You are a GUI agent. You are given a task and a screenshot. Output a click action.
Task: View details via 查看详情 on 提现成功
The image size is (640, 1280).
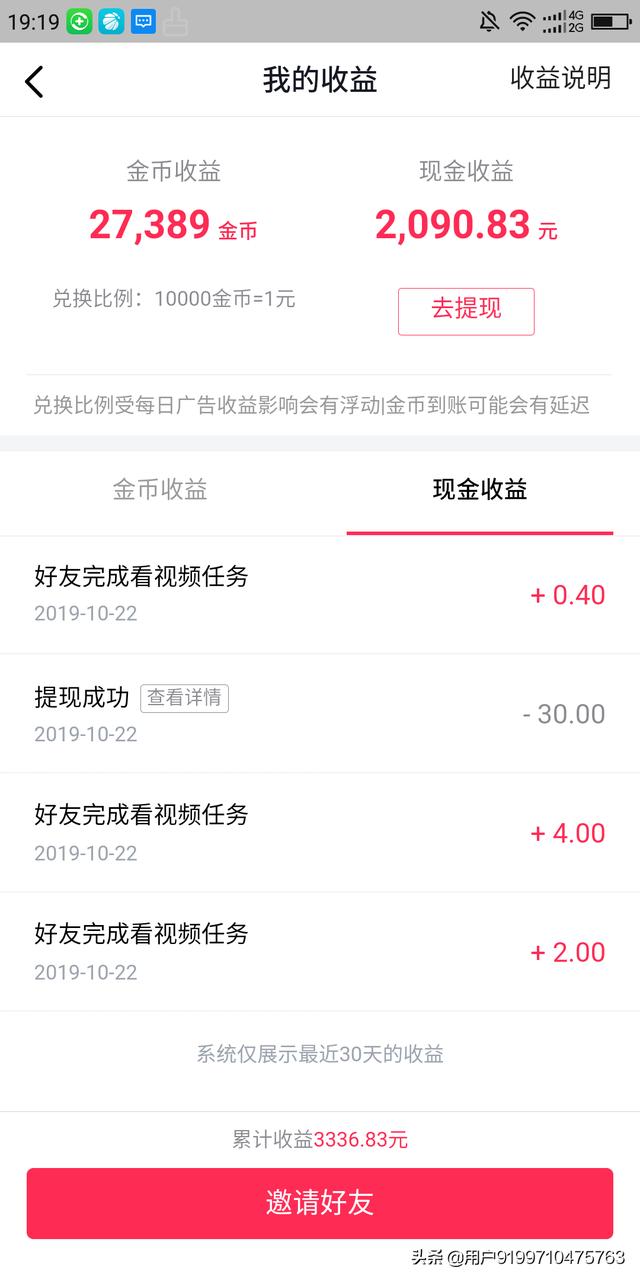[184, 698]
